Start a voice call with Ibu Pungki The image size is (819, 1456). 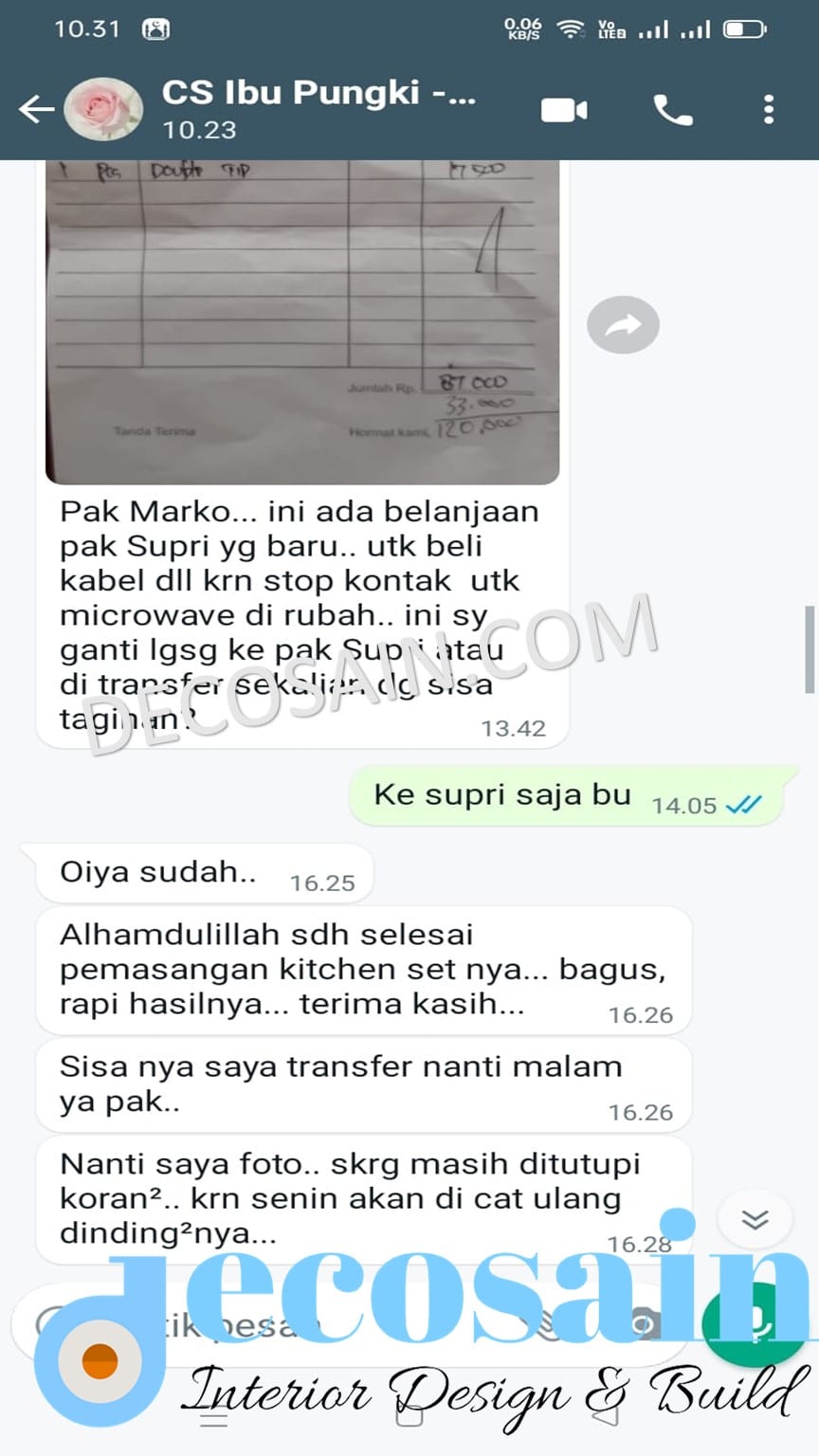click(672, 111)
